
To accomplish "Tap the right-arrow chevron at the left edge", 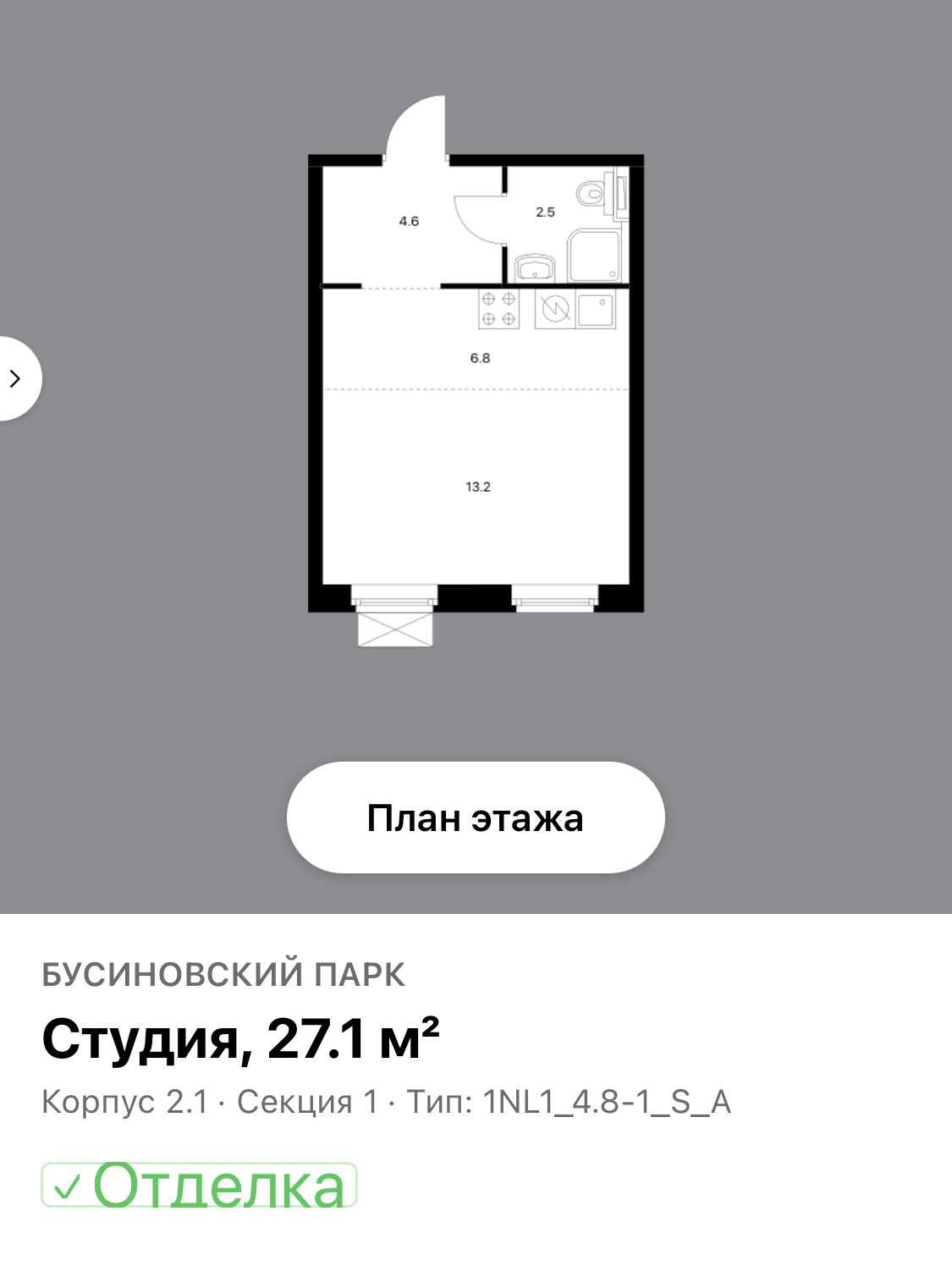I will point(16,378).
